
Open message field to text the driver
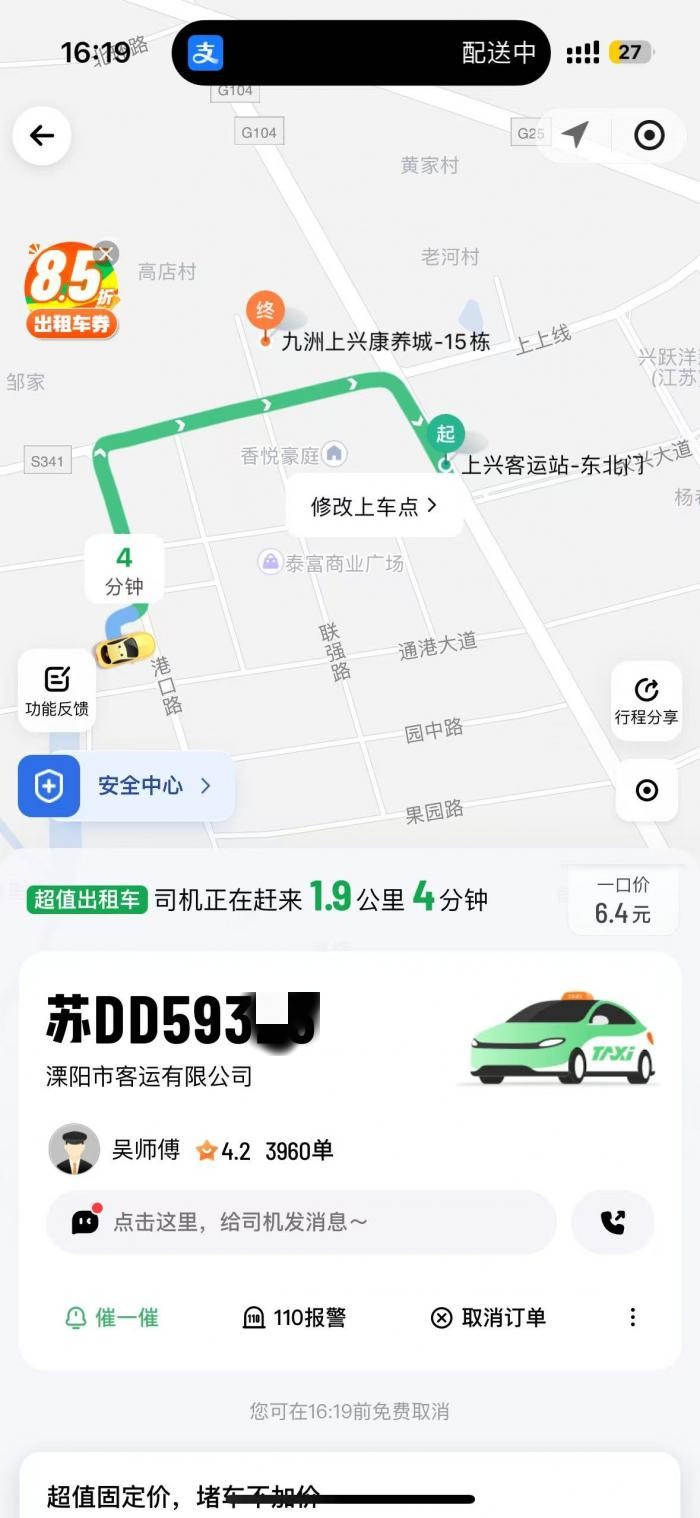[x=300, y=1222]
